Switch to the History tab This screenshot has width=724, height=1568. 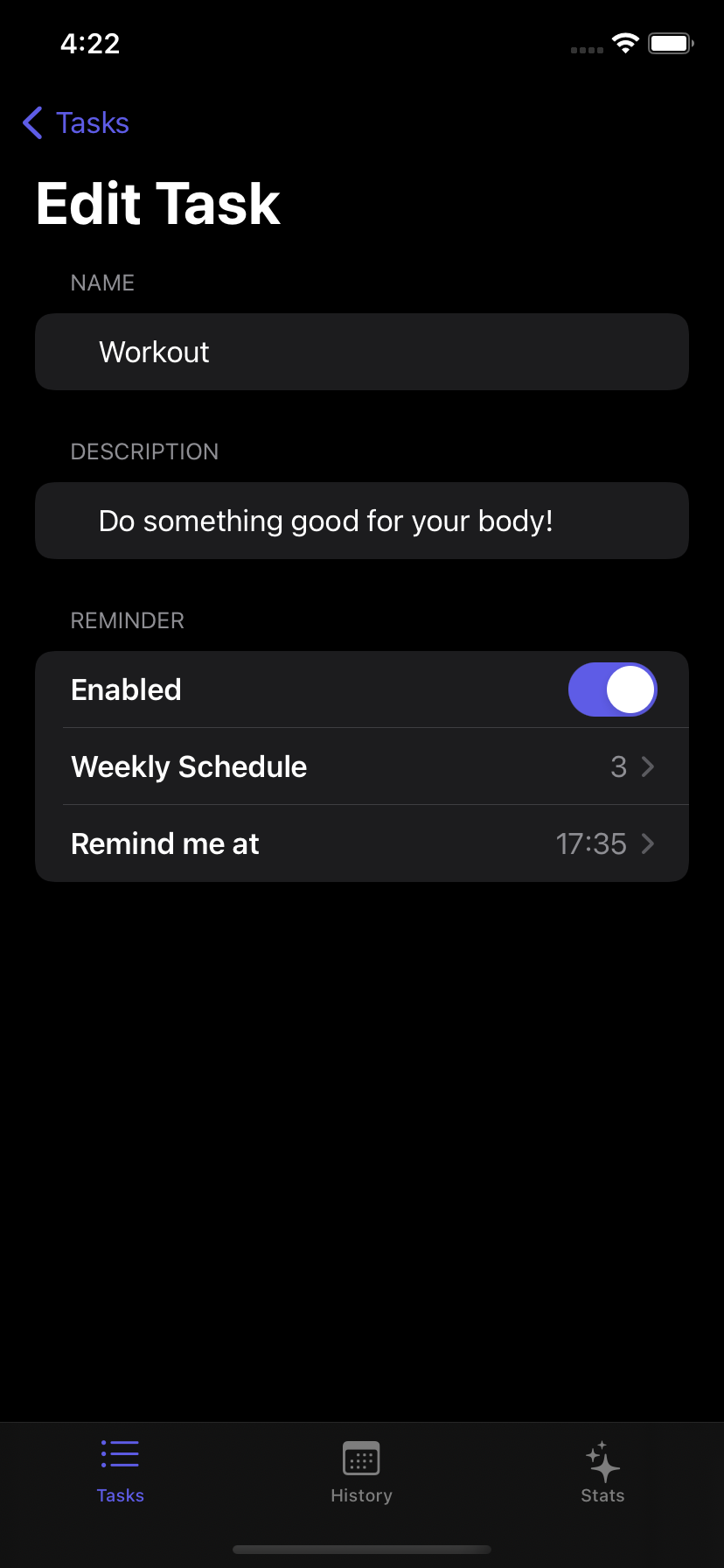pyautogui.click(x=361, y=1472)
